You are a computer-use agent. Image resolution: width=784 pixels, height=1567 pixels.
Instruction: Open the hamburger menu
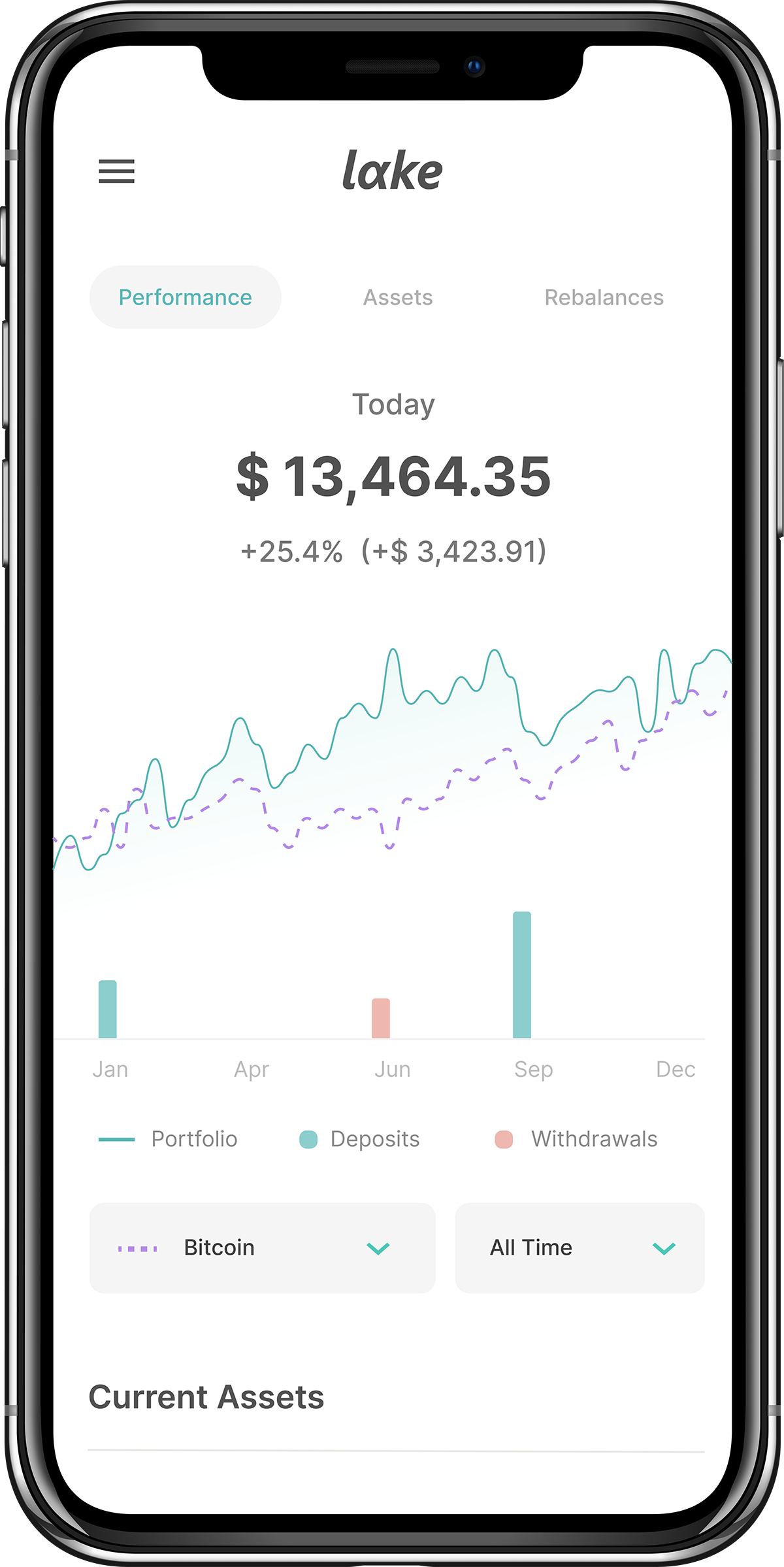click(x=116, y=171)
